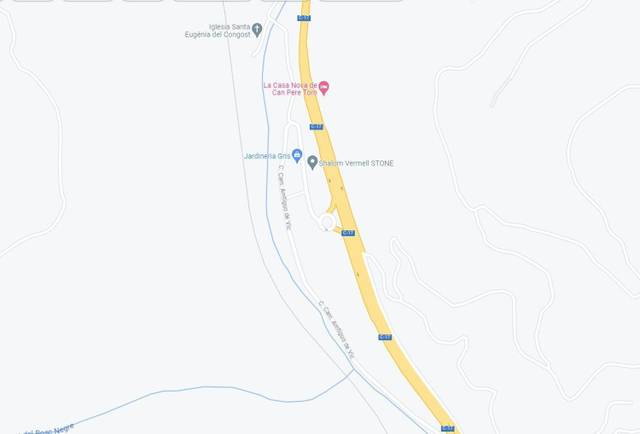This screenshot has width=640, height=434.
Task: Open the Iglesia Santa Eugènia del Congost marker
Action: tap(258, 29)
